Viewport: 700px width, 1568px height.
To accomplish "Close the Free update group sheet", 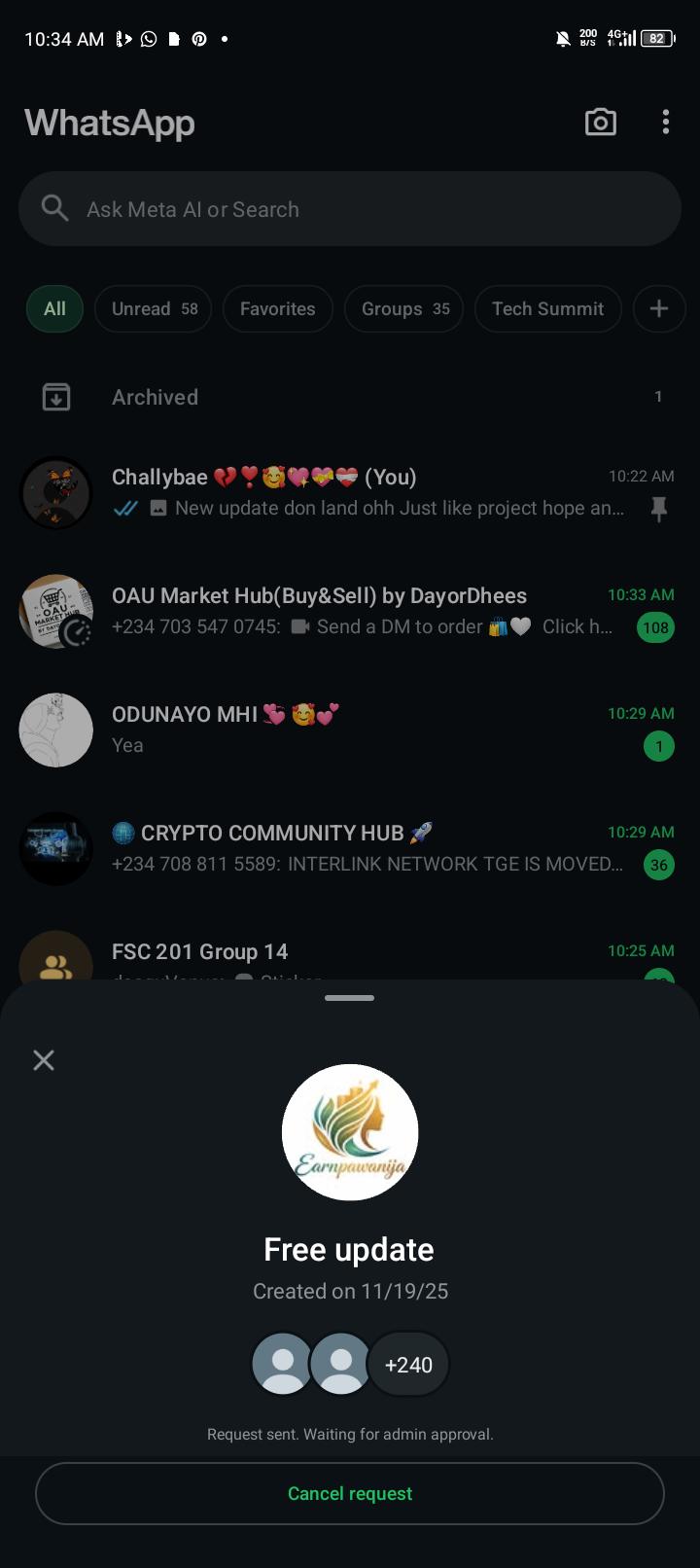I will [x=44, y=1060].
